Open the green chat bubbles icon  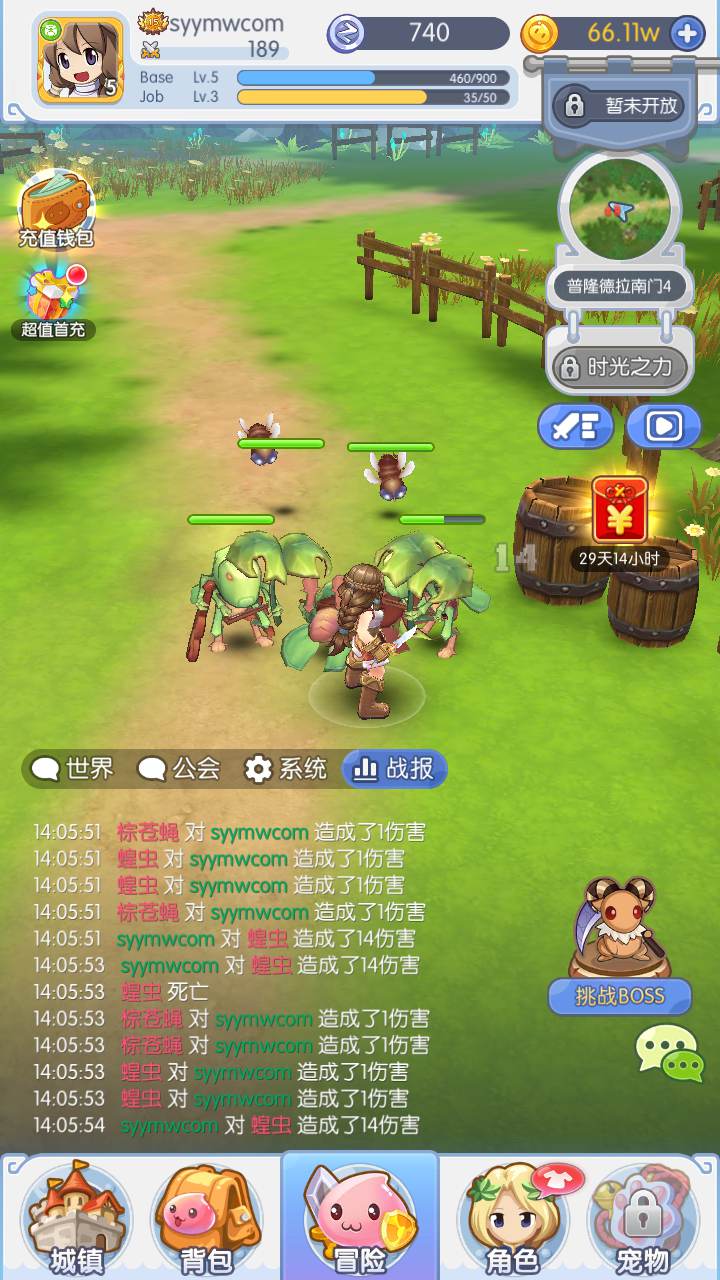tap(669, 1053)
